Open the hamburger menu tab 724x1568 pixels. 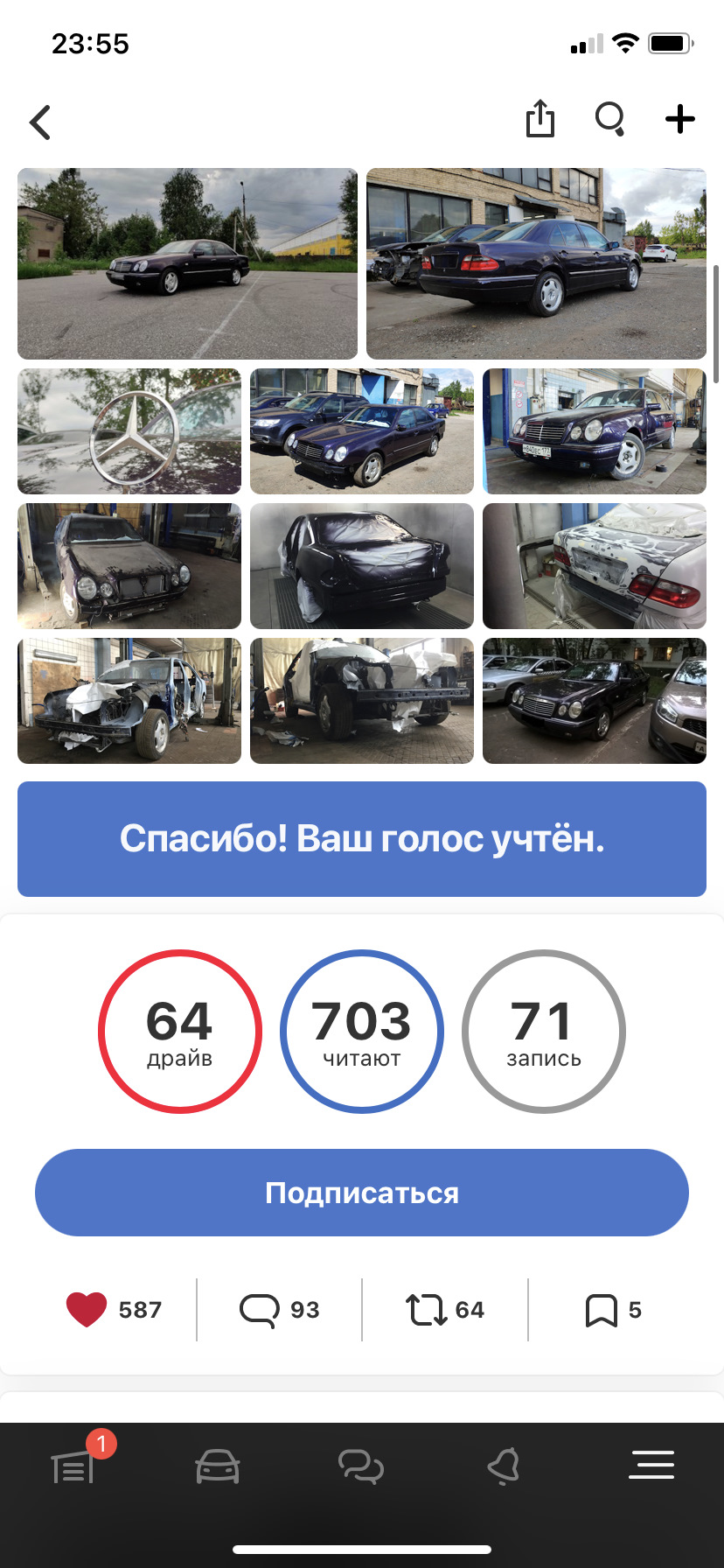651,1465
